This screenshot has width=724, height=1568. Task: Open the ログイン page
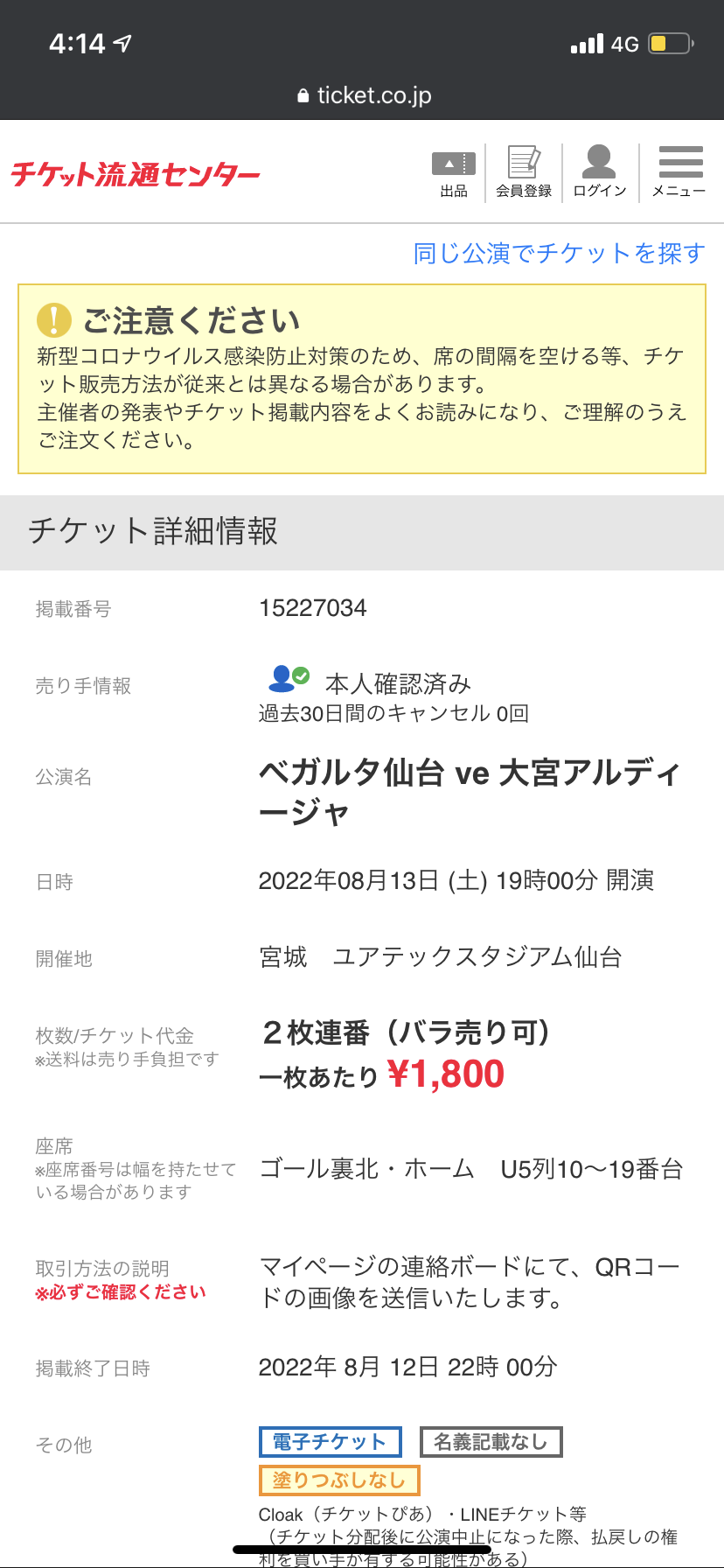[599, 173]
